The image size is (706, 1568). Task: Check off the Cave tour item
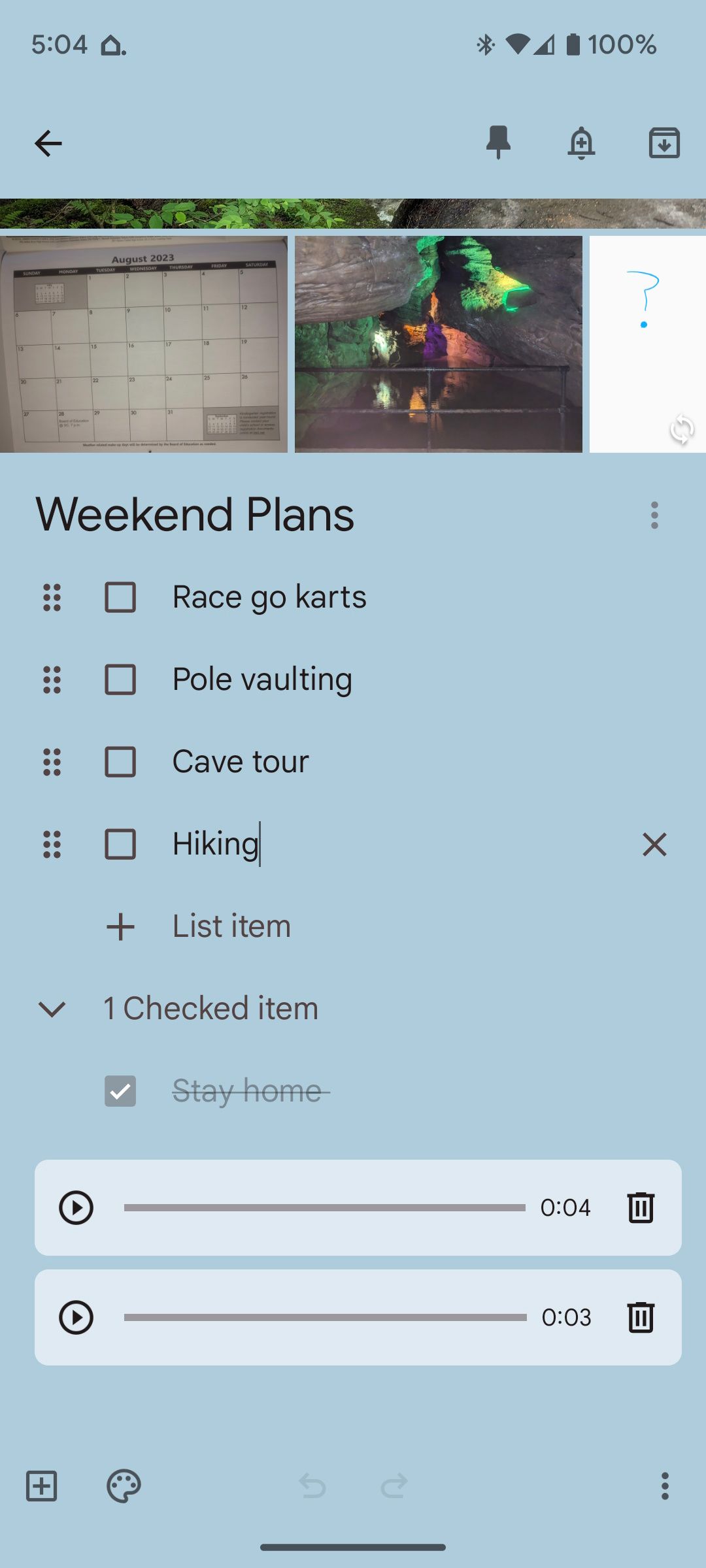coord(121,760)
